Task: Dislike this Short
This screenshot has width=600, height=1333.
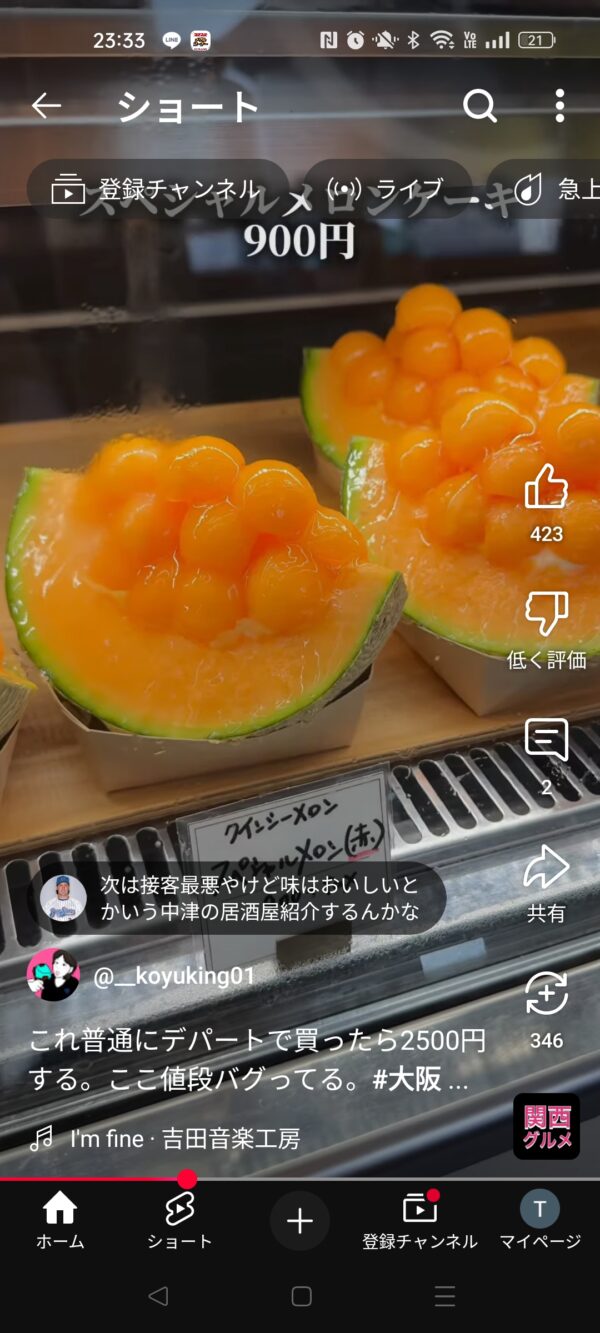Action: click(x=546, y=614)
